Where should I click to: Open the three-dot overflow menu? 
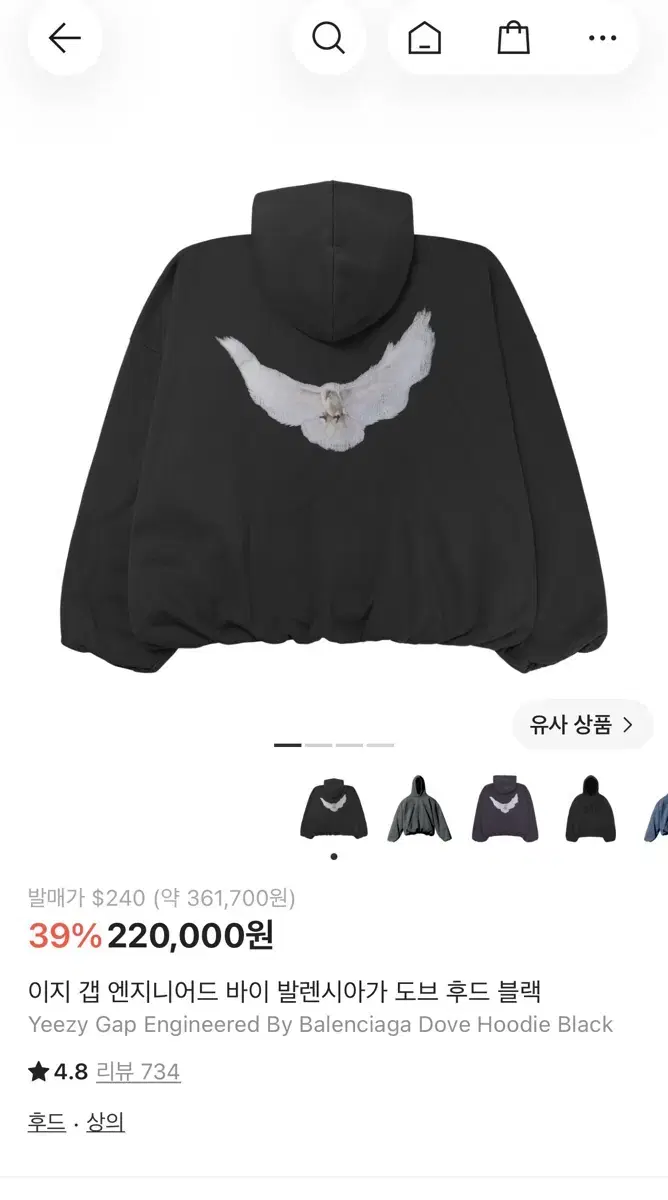coord(602,39)
